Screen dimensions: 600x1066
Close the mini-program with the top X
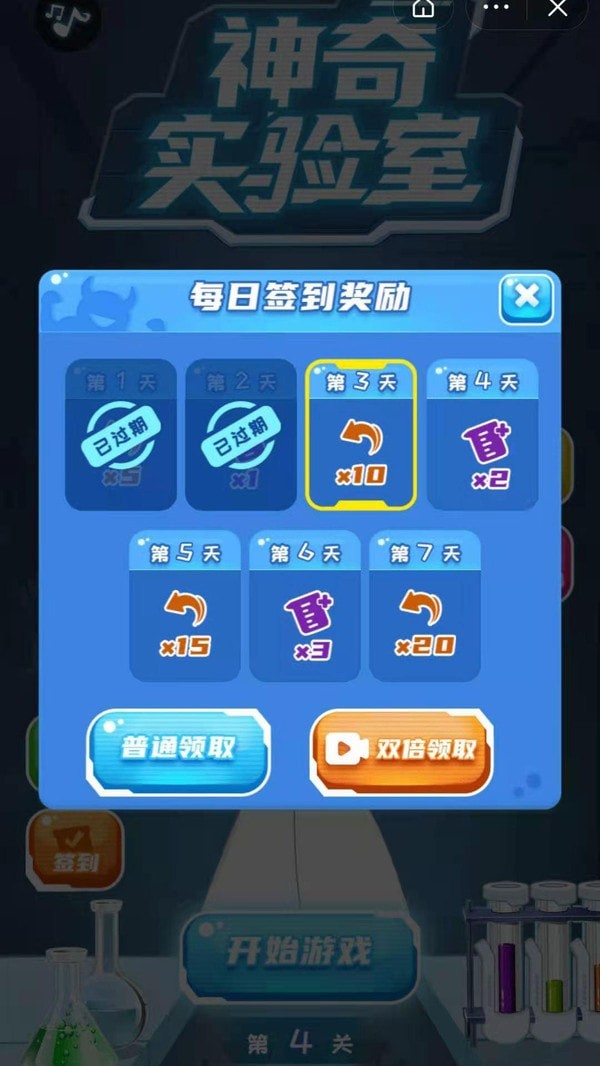tap(558, 8)
